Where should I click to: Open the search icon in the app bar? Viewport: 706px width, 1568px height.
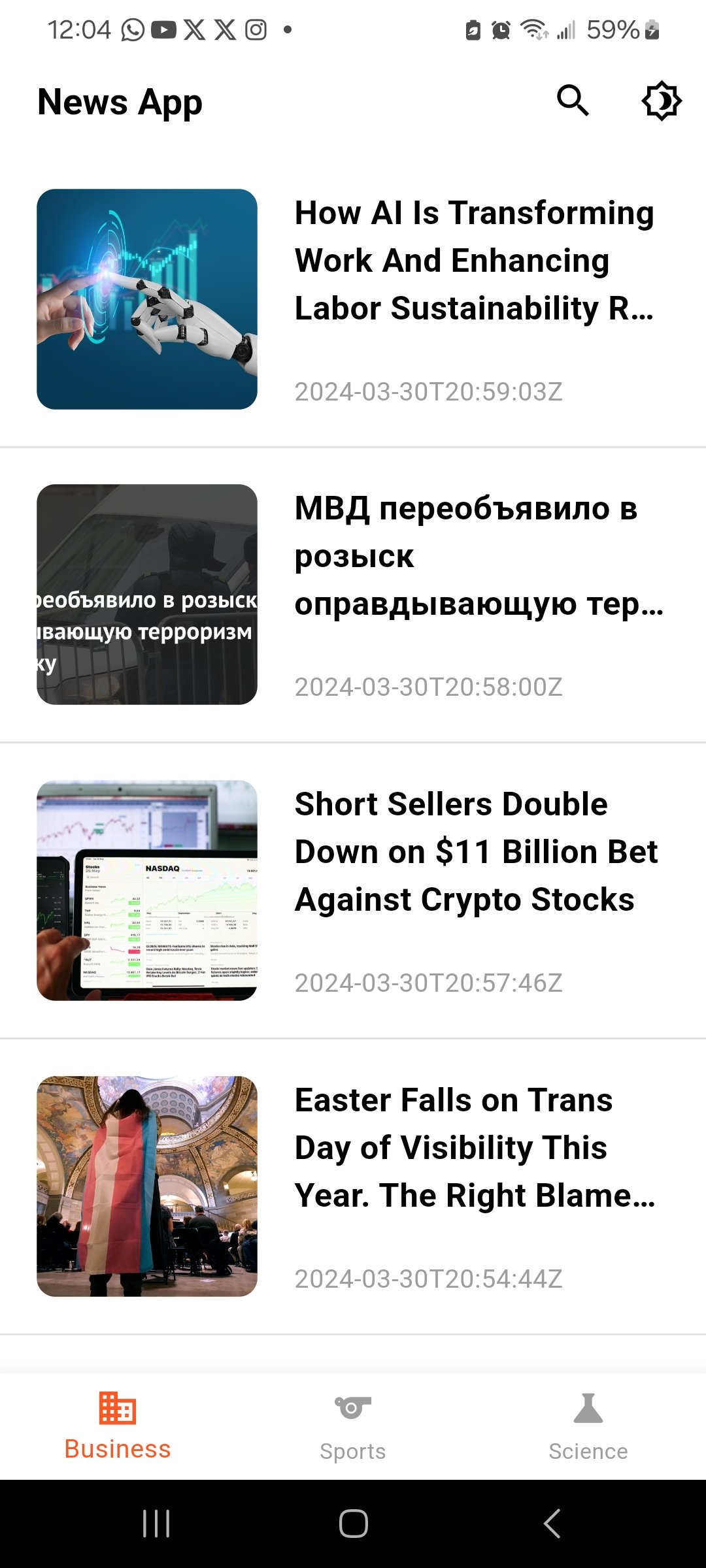(x=573, y=101)
